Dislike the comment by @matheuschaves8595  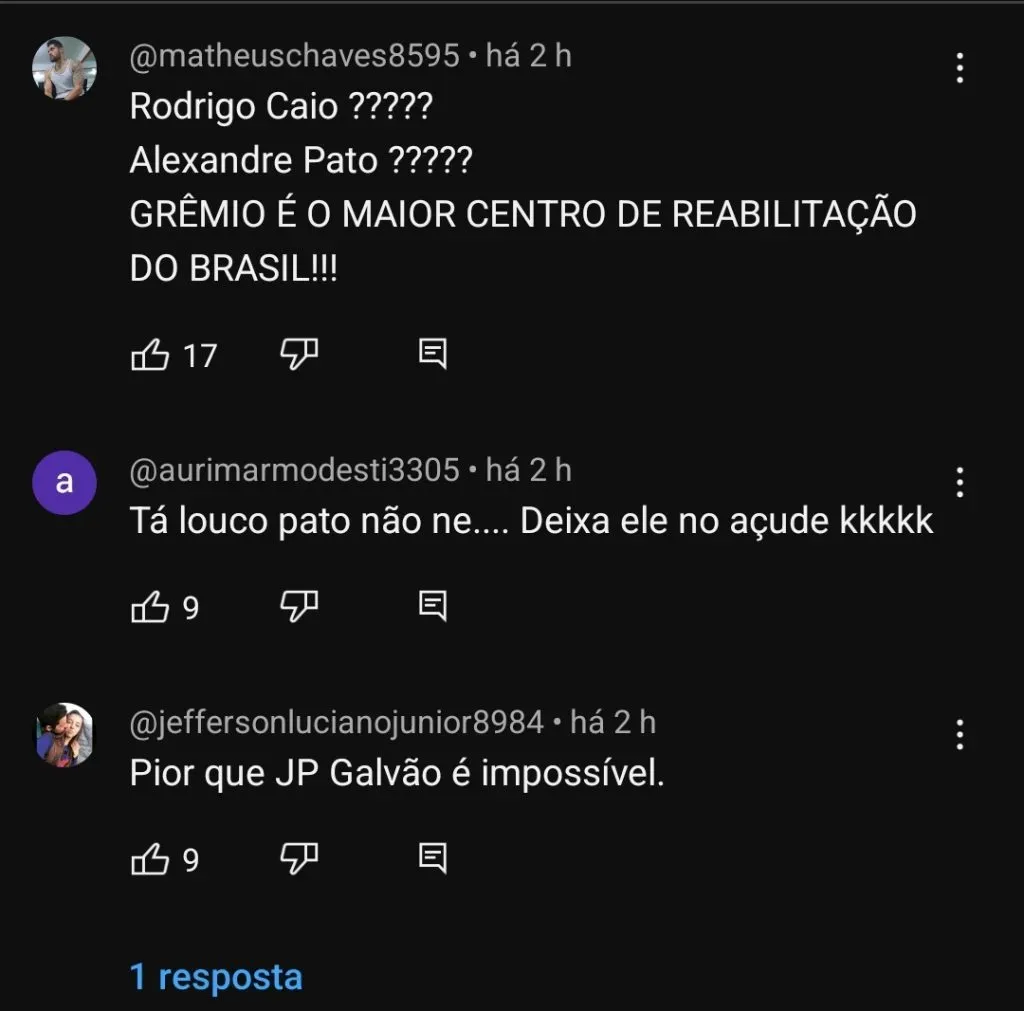298,354
